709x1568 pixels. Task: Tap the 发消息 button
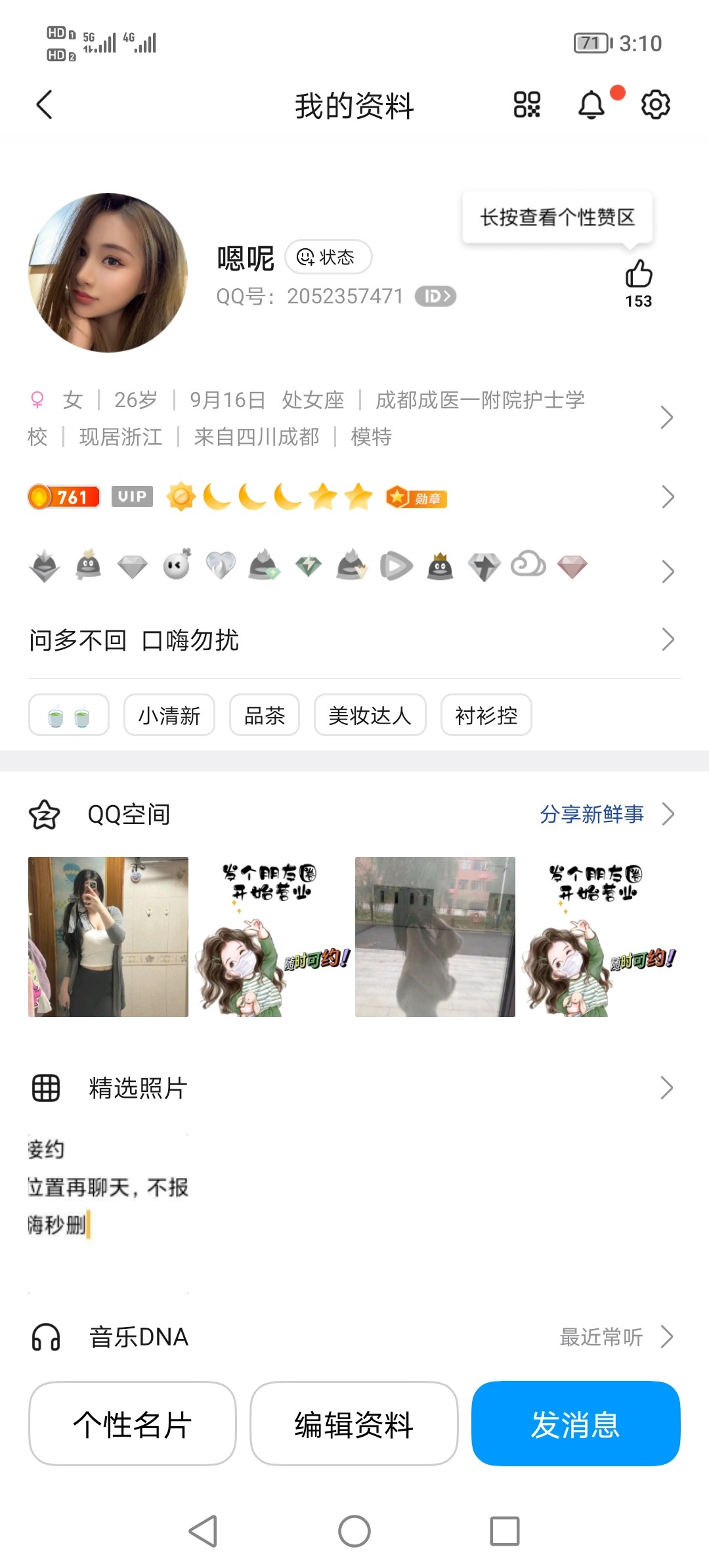point(576,1424)
